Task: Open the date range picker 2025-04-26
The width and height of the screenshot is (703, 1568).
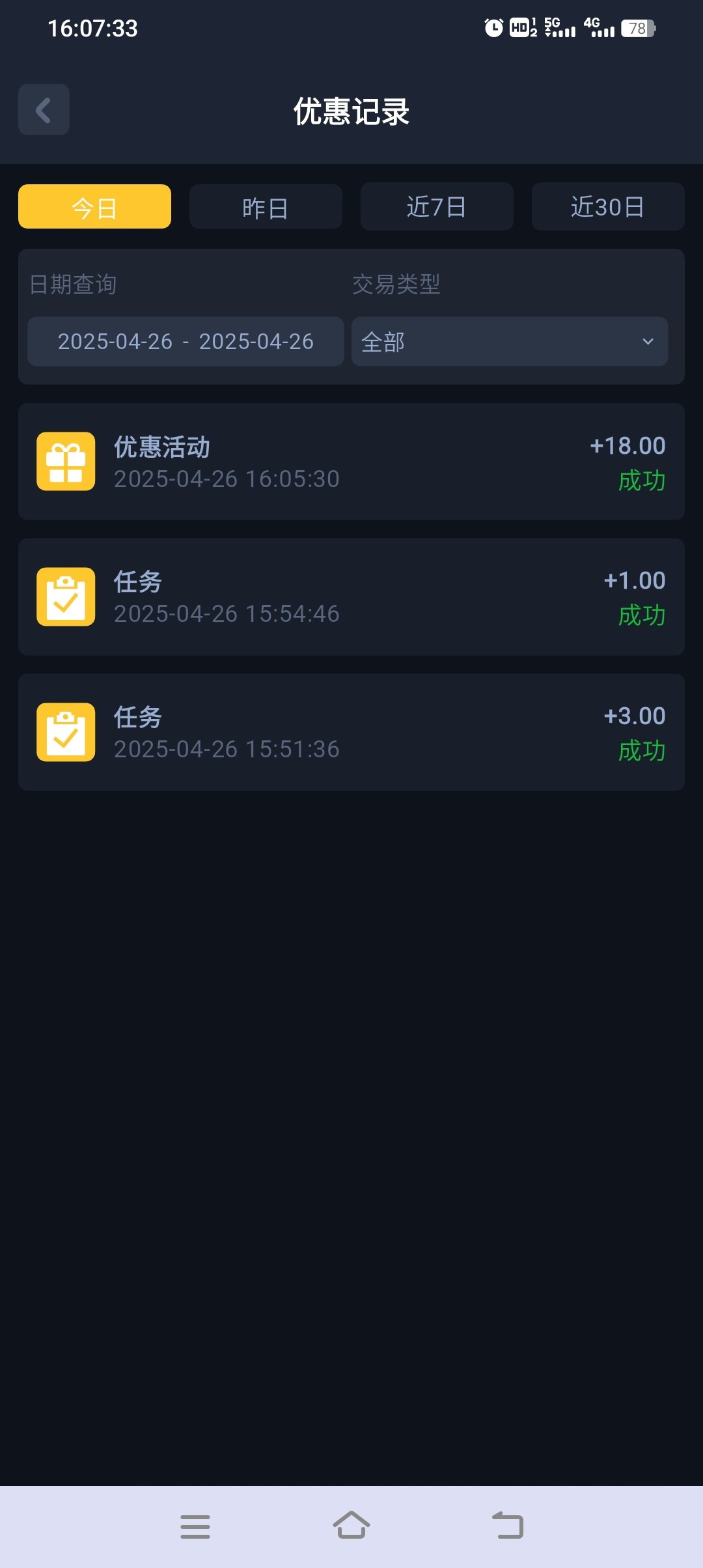Action: (x=186, y=341)
